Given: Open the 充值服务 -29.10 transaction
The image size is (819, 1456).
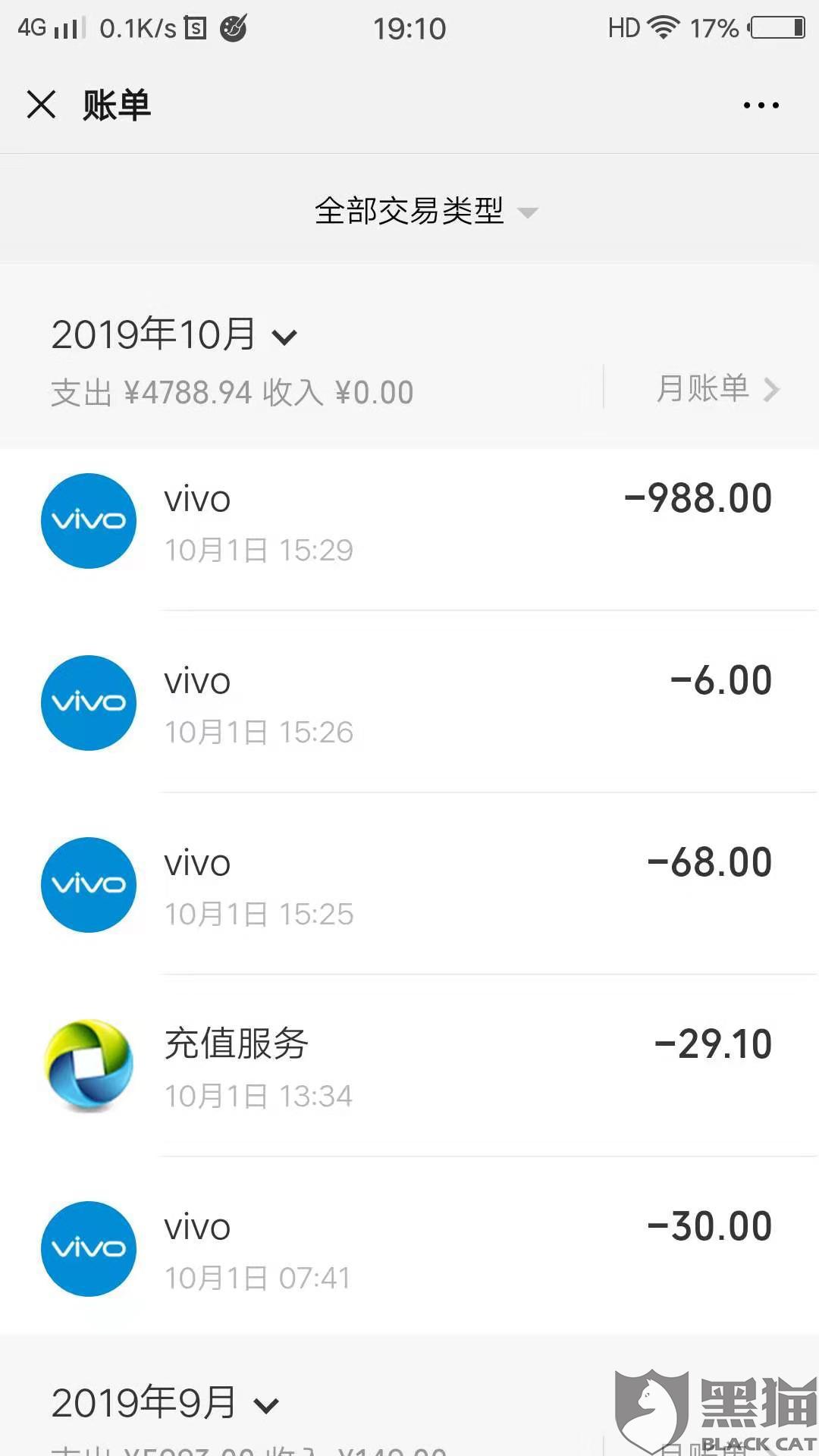Looking at the screenshot, I should pyautogui.click(x=409, y=1066).
